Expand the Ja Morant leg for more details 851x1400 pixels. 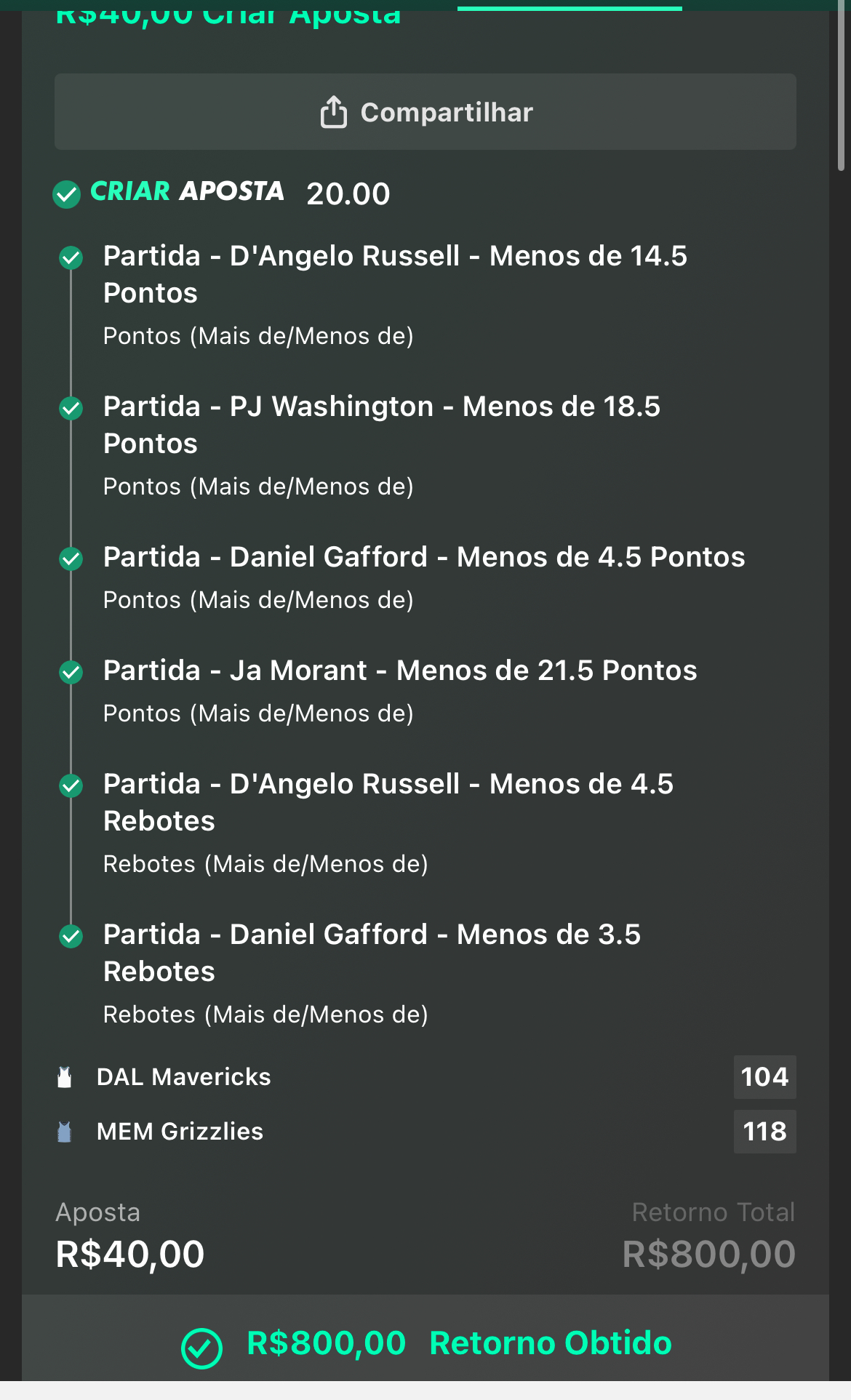point(400,671)
